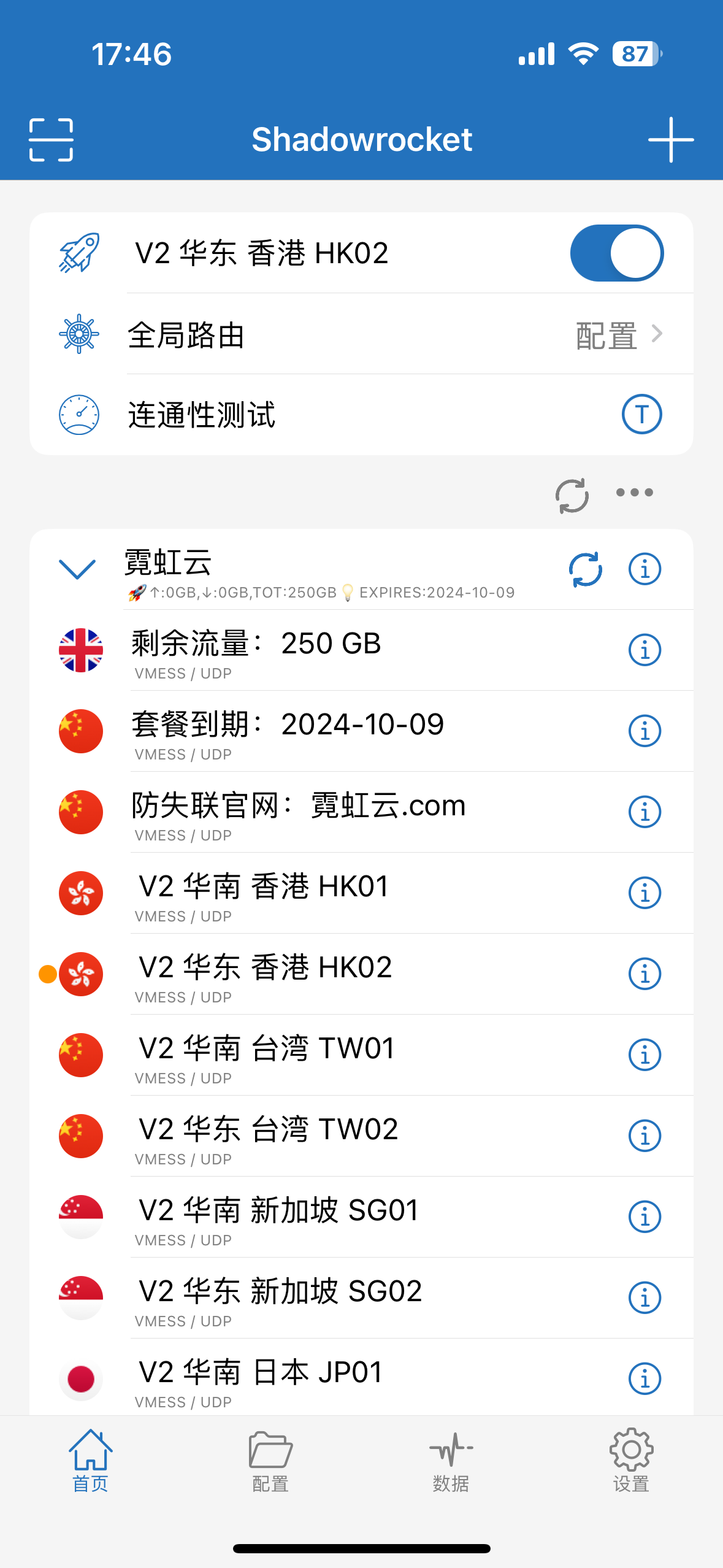Image resolution: width=723 pixels, height=1568 pixels.
Task: View info for the 霓虹云 subscription
Action: pyautogui.click(x=645, y=569)
